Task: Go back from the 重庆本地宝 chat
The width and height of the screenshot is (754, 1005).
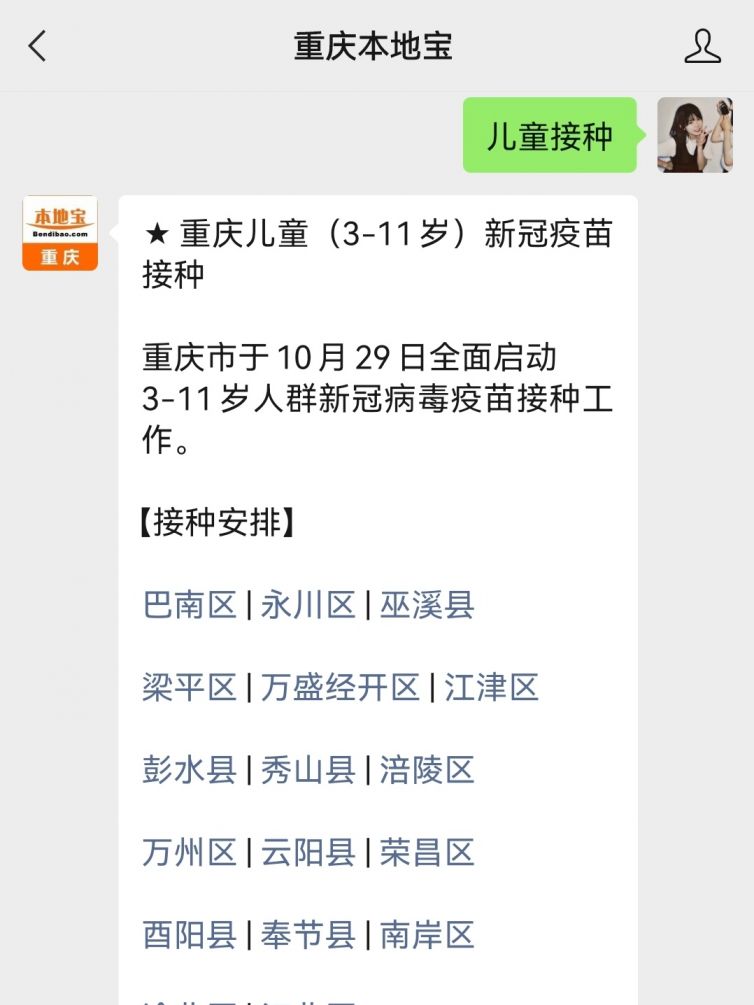Action: click(x=38, y=46)
